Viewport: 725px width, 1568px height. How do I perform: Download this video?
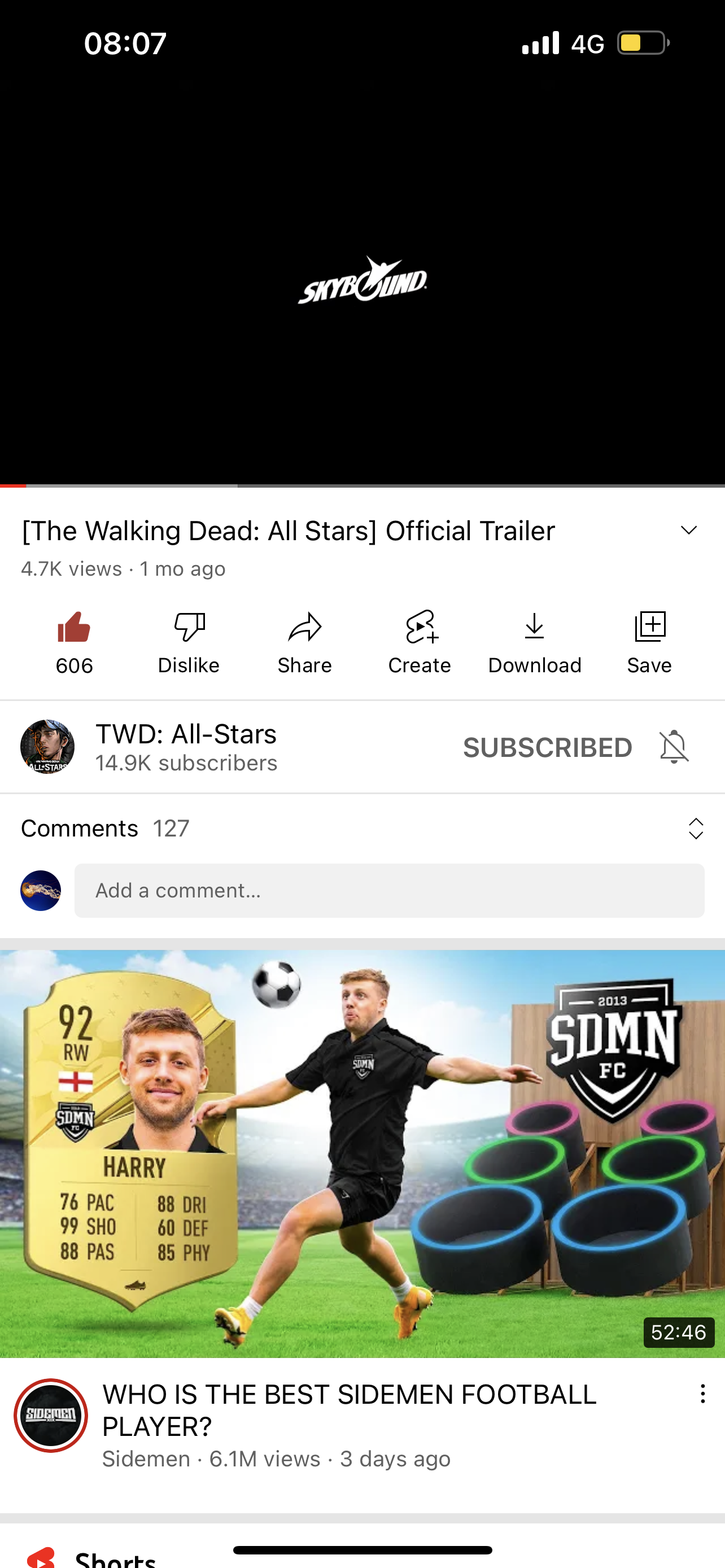pyautogui.click(x=535, y=642)
